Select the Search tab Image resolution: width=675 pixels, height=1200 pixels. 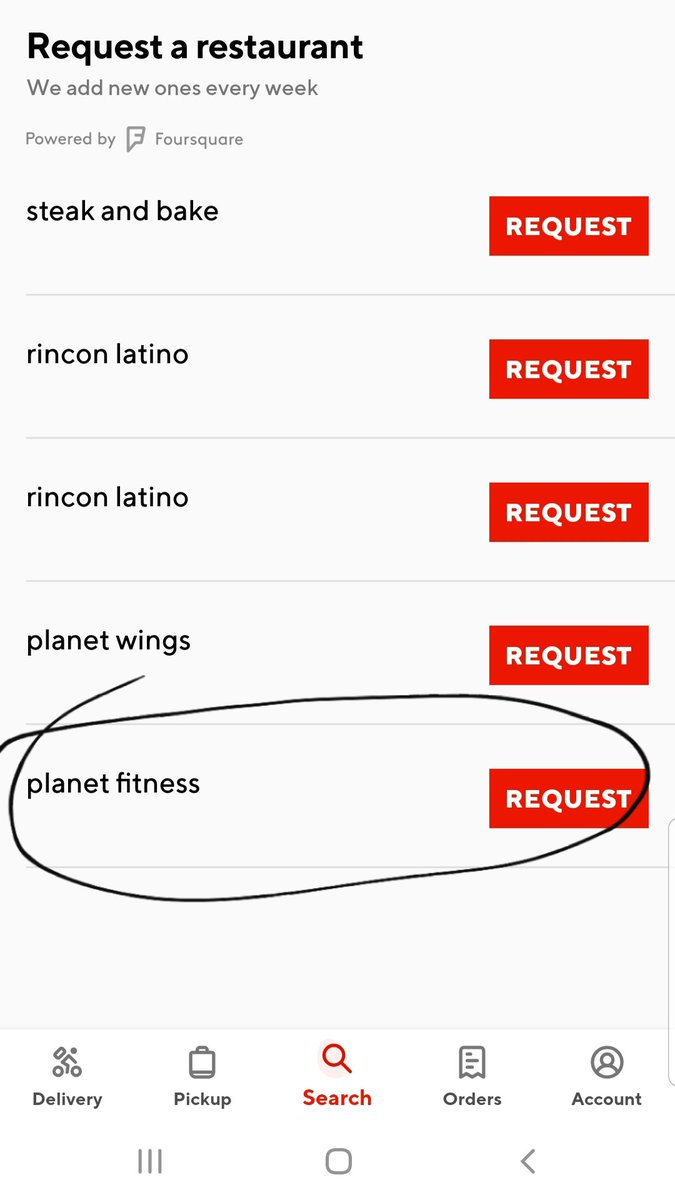[337, 1076]
